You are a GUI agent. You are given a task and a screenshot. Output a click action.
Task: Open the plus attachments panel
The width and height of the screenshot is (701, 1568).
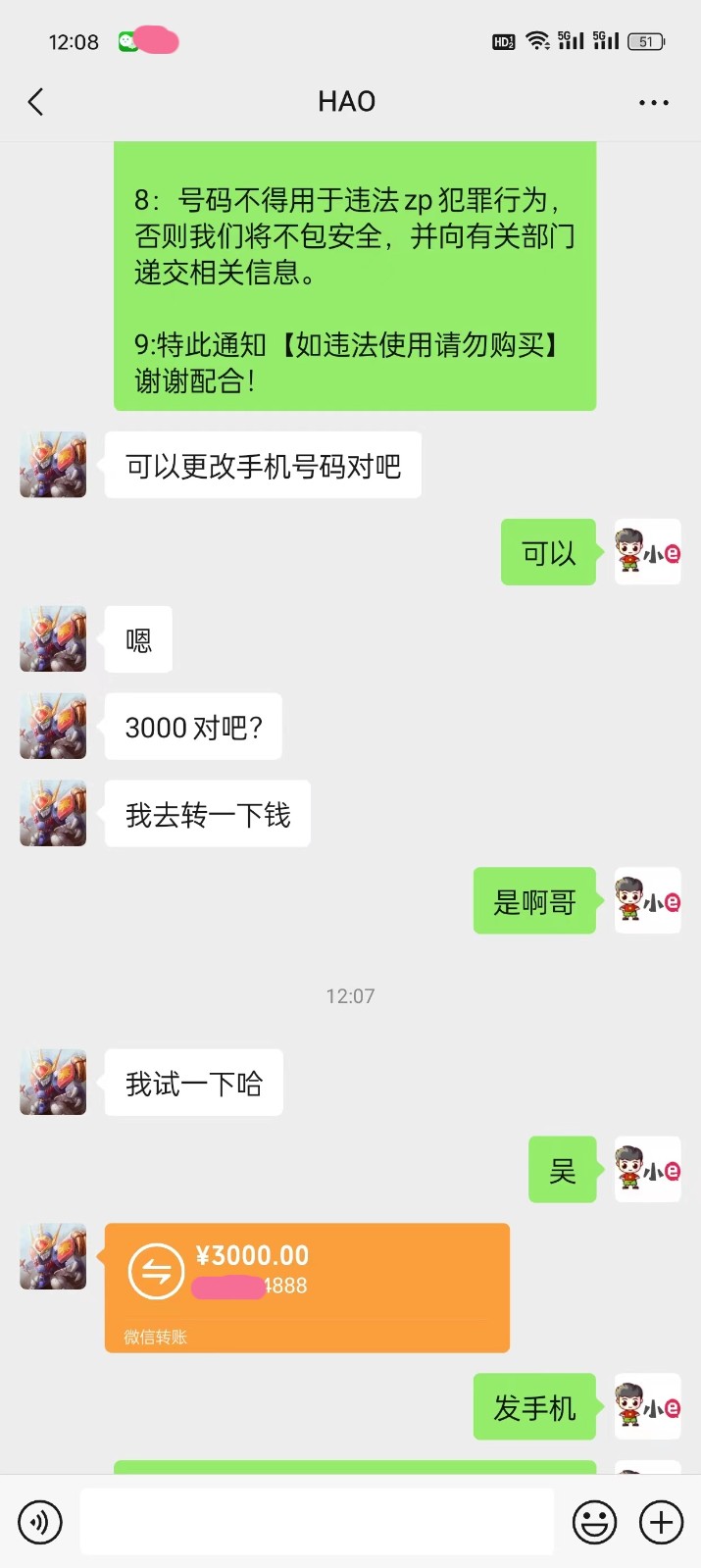point(661,1522)
